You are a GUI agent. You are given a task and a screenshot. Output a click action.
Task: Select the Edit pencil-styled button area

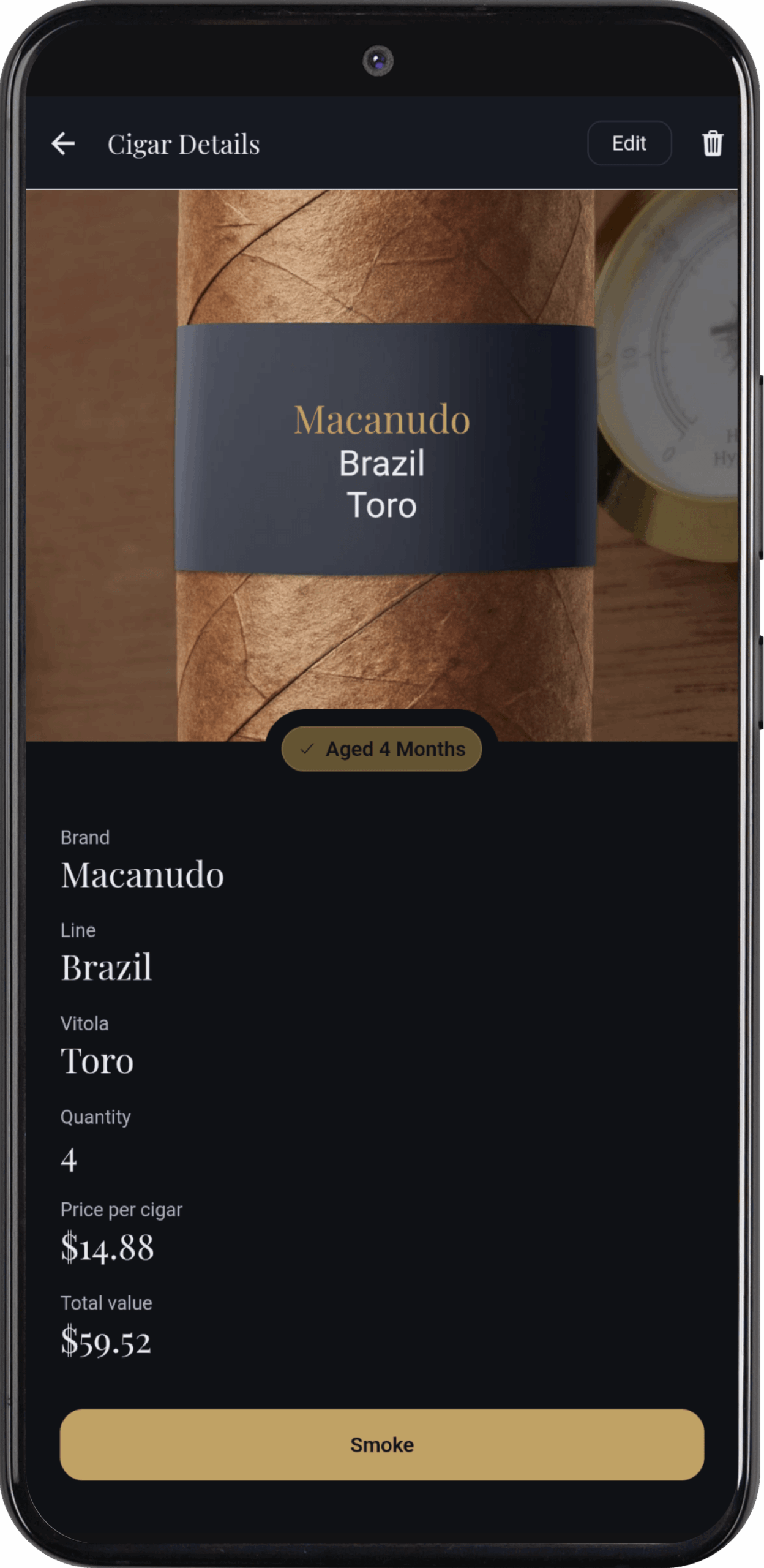629,143
